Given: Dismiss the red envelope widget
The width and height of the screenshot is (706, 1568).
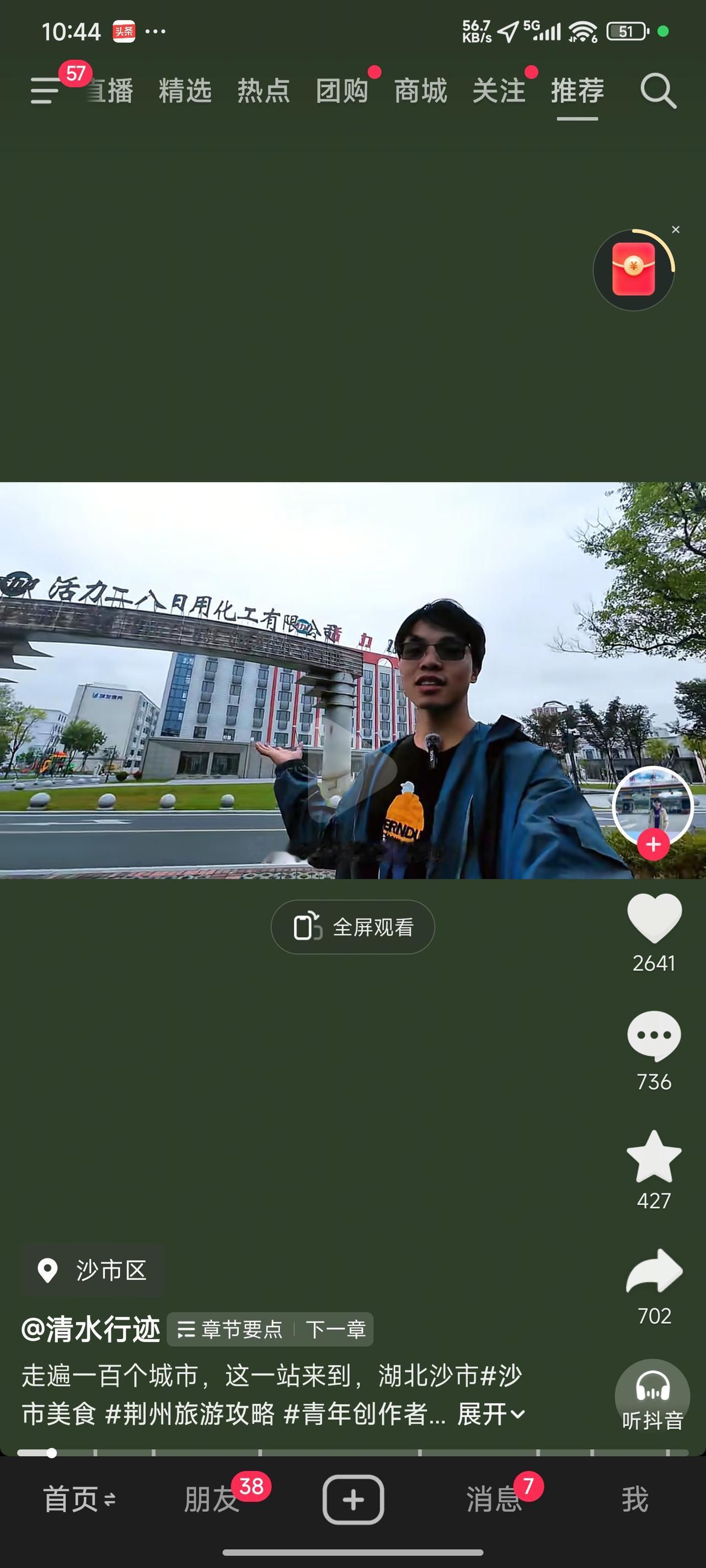Looking at the screenshot, I should (x=676, y=230).
